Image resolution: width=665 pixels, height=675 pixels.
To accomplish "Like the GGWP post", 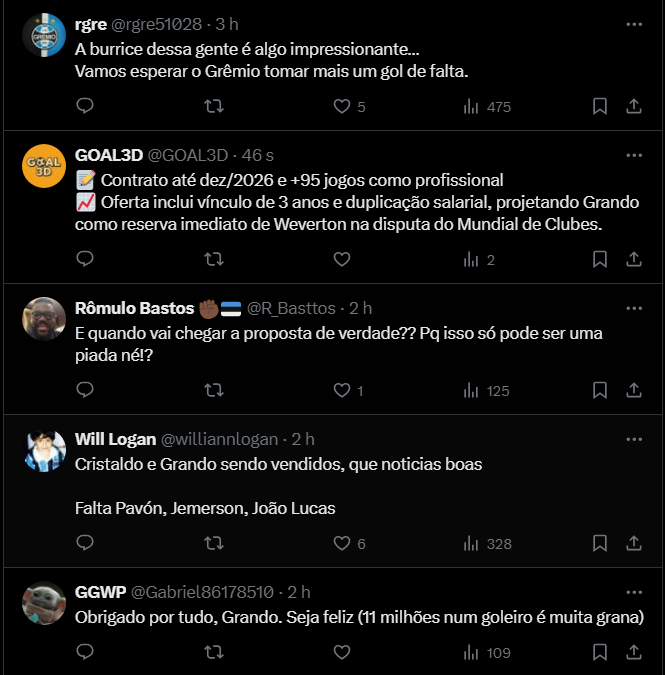I will [342, 652].
